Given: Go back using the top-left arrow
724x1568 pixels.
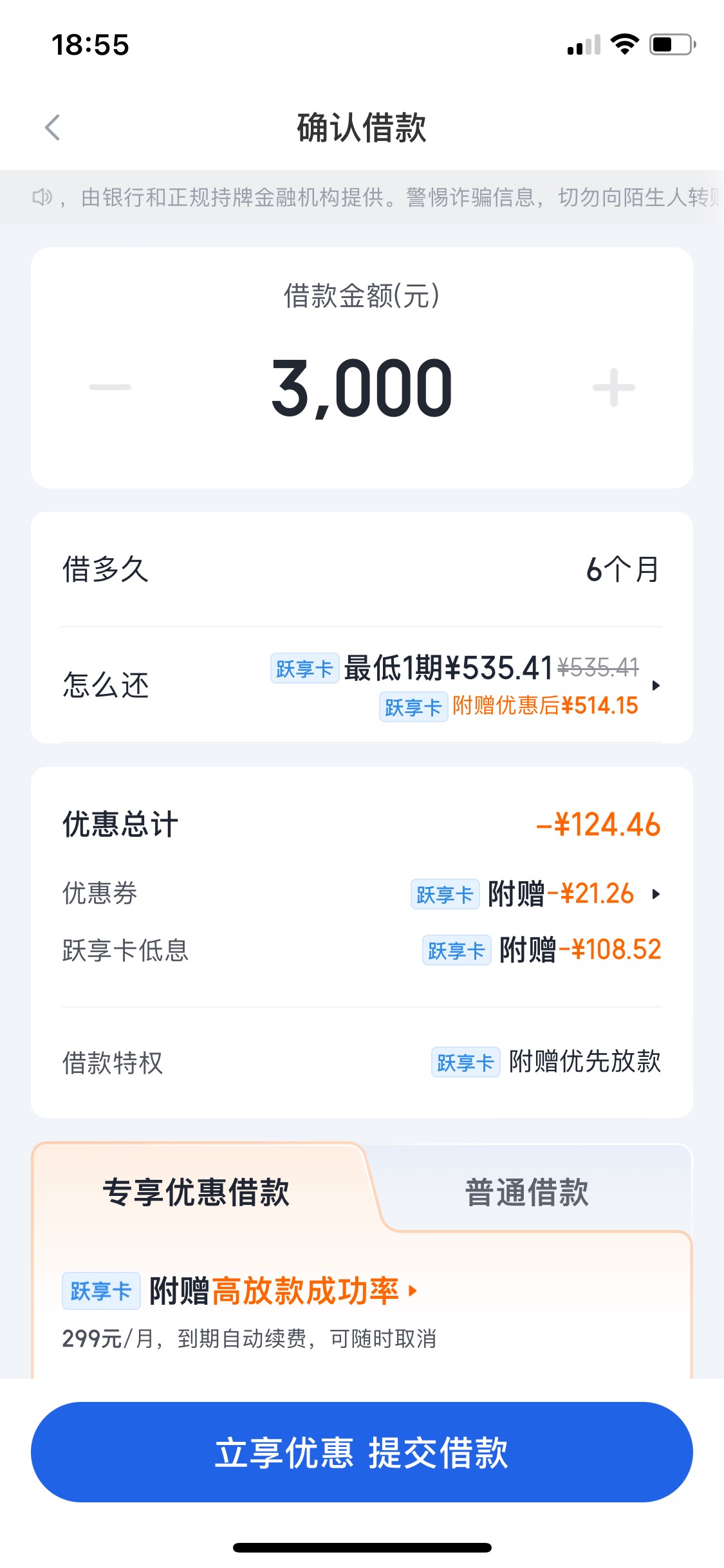Looking at the screenshot, I should pos(53,127).
